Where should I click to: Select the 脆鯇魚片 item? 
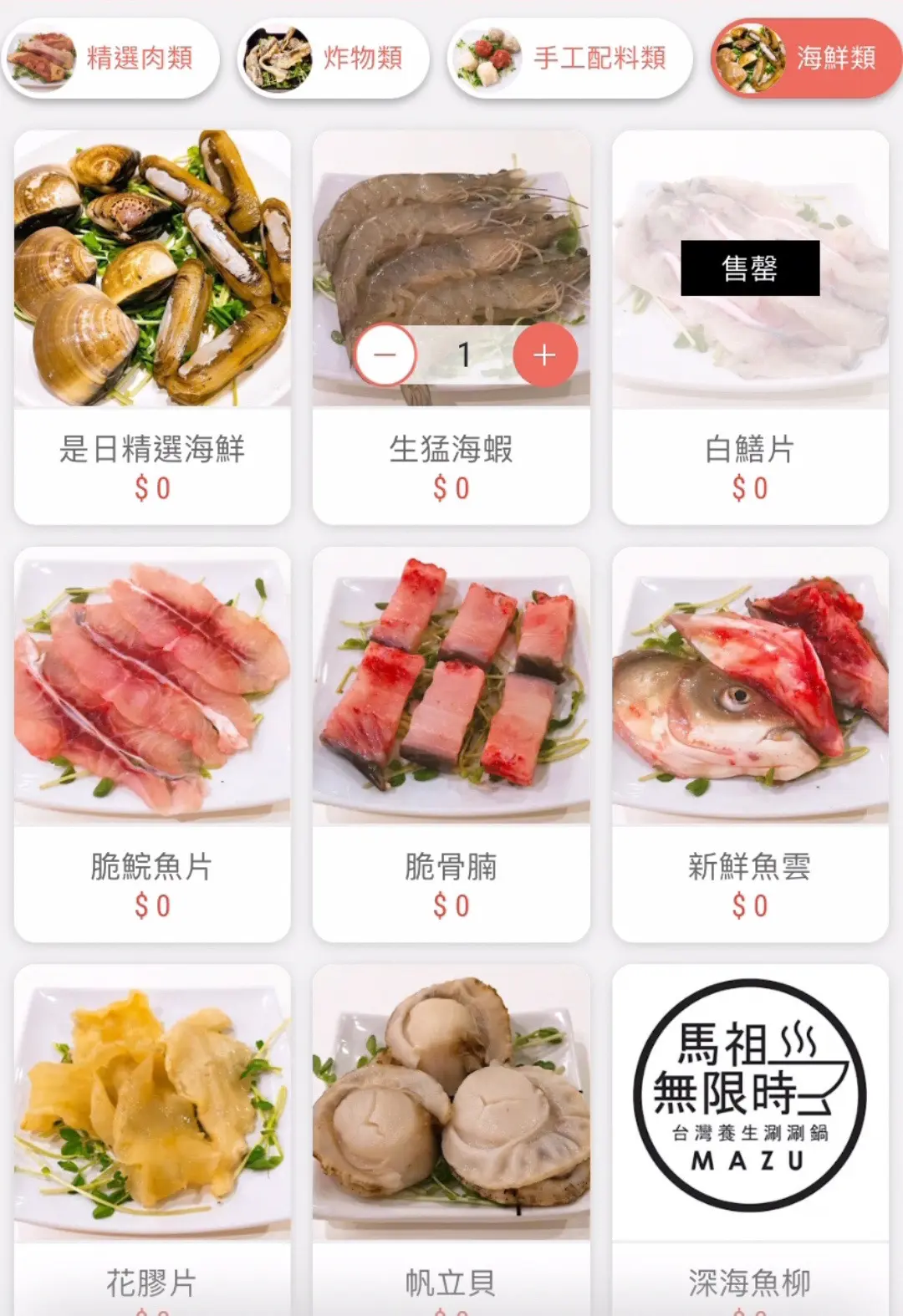[x=152, y=744]
